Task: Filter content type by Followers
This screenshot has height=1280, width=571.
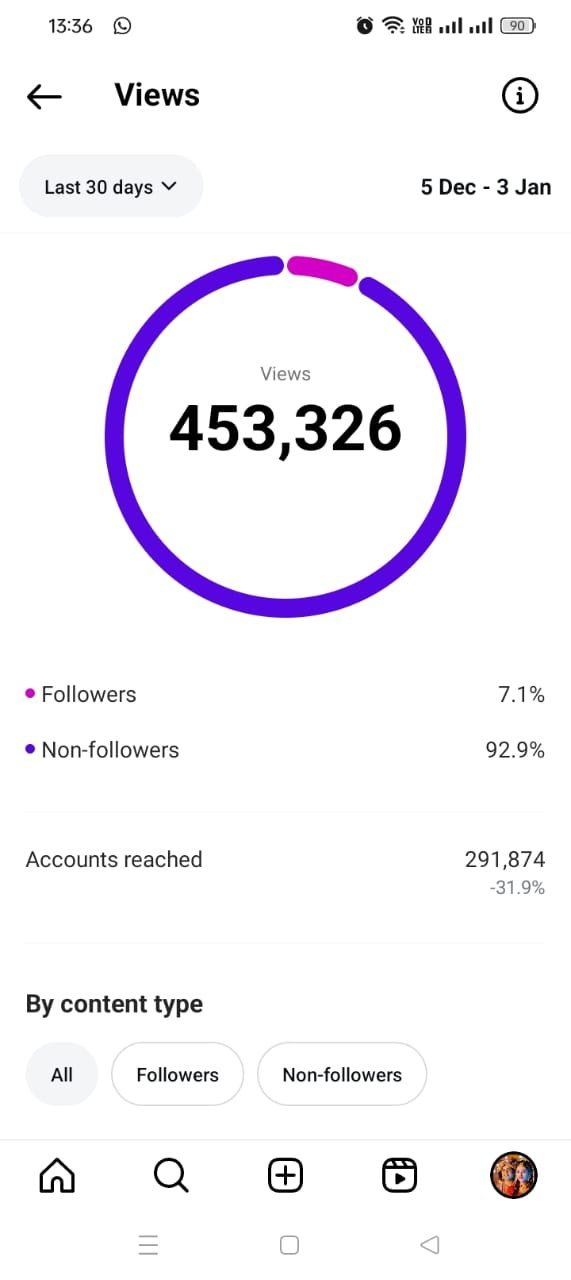Action: [177, 1075]
